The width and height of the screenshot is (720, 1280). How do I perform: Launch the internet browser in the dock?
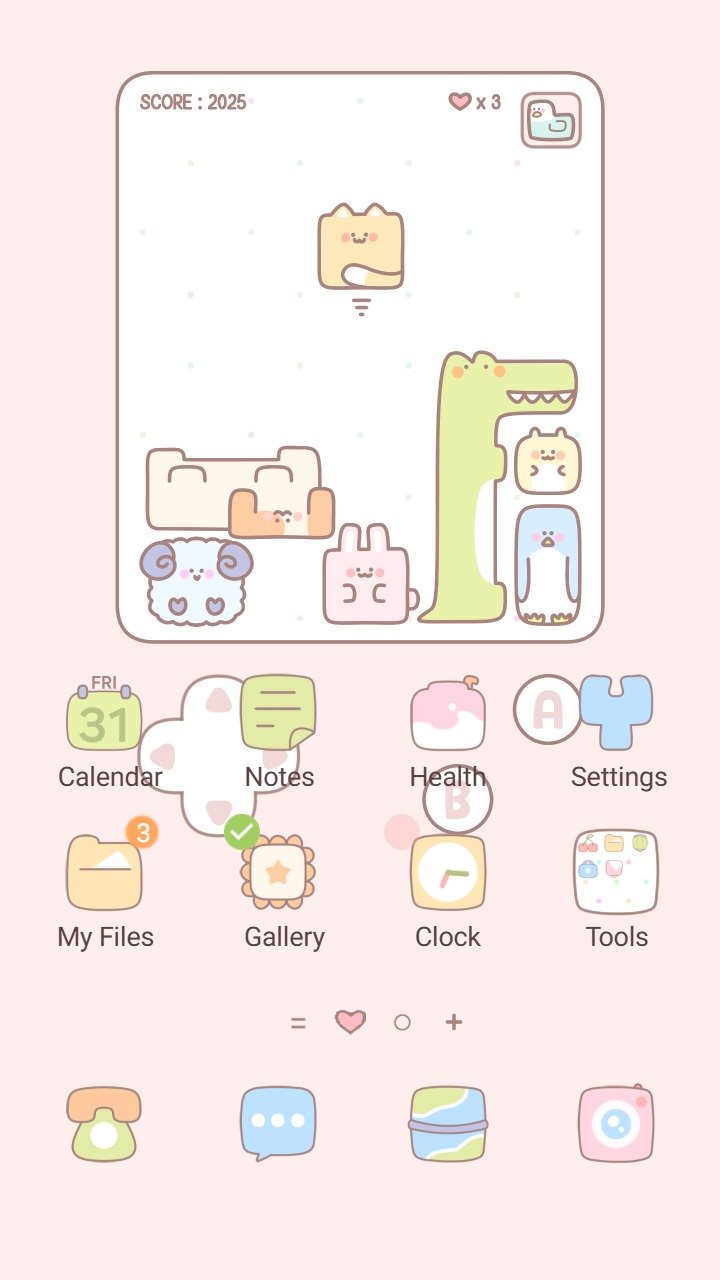(448, 1124)
